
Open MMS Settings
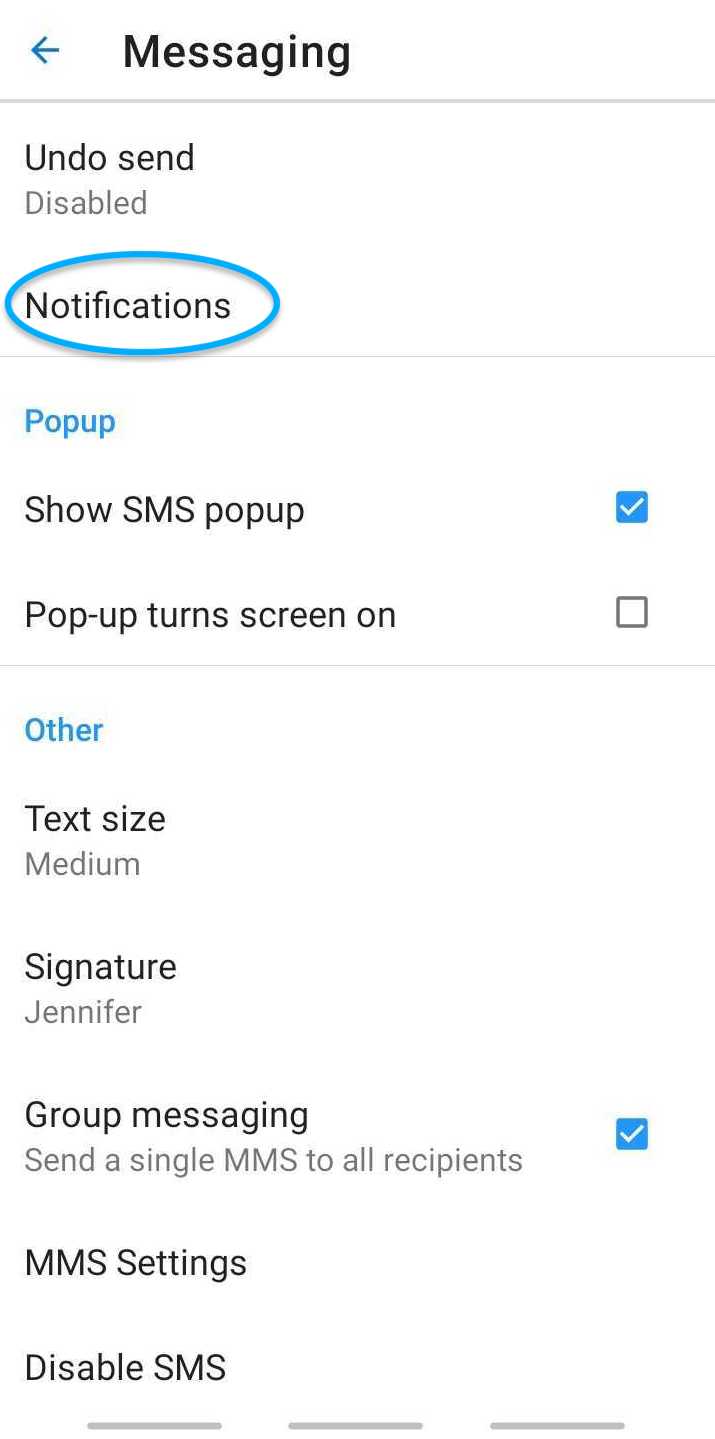coord(357,1263)
